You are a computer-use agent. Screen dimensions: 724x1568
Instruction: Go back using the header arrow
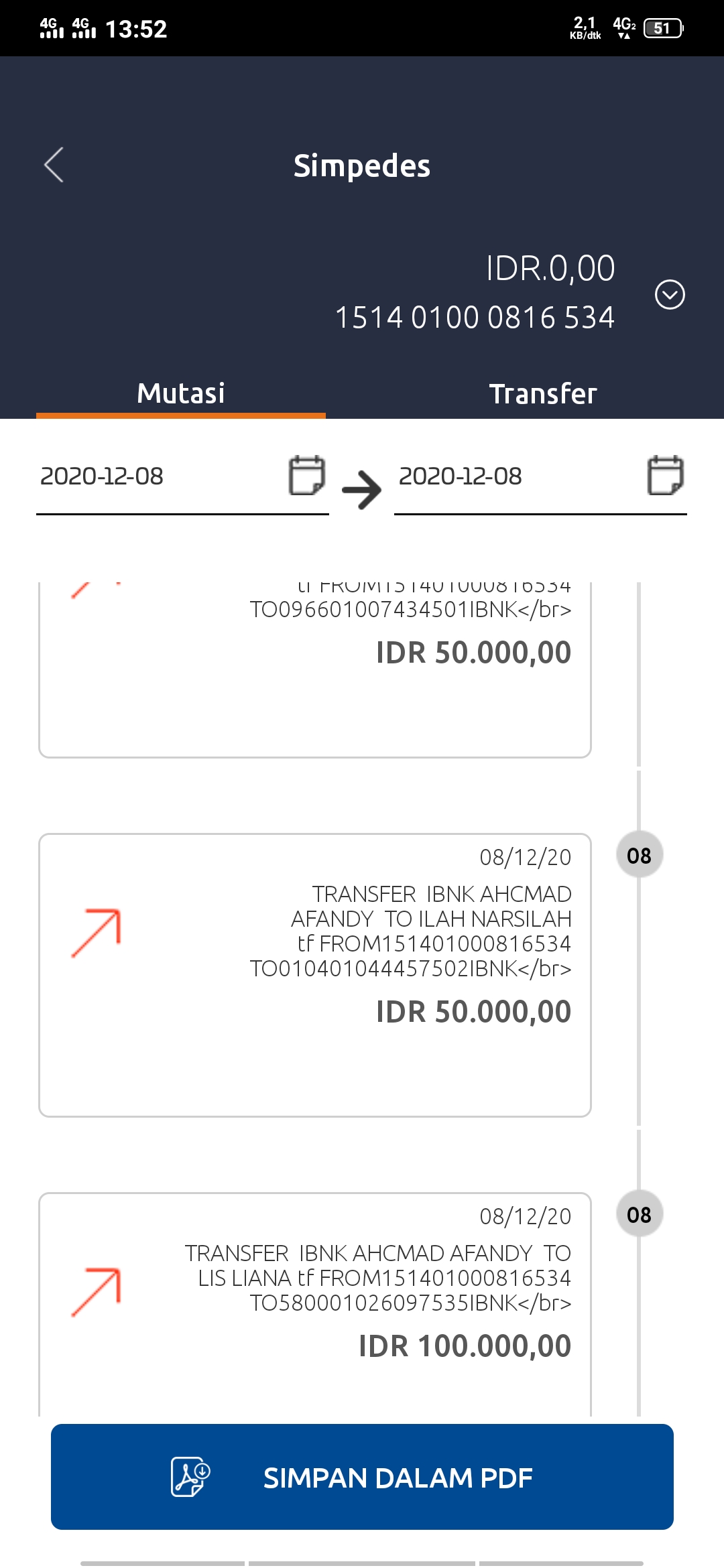[x=54, y=165]
